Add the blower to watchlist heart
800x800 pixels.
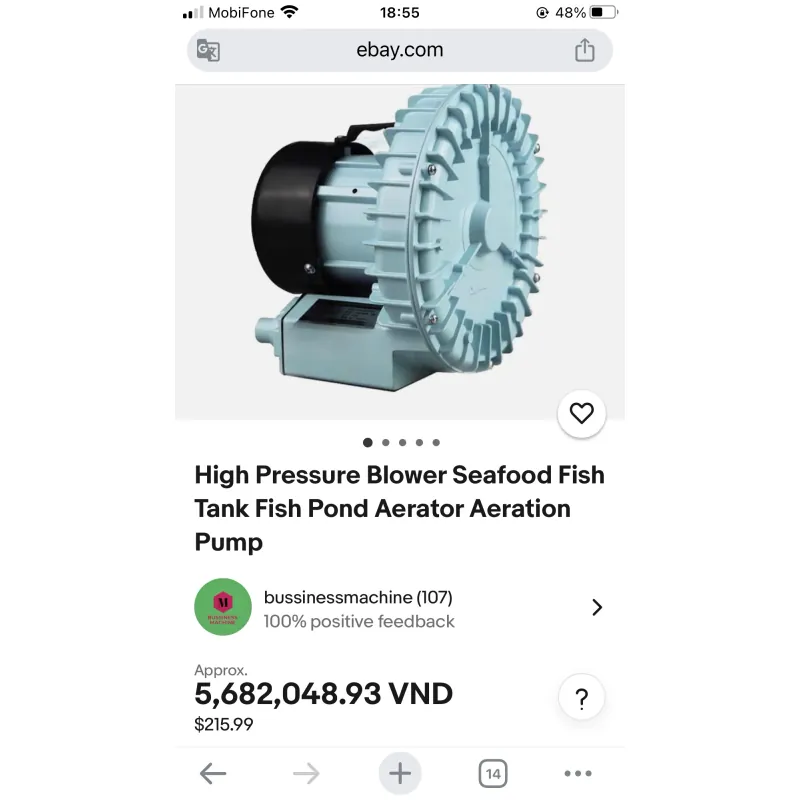(581, 413)
